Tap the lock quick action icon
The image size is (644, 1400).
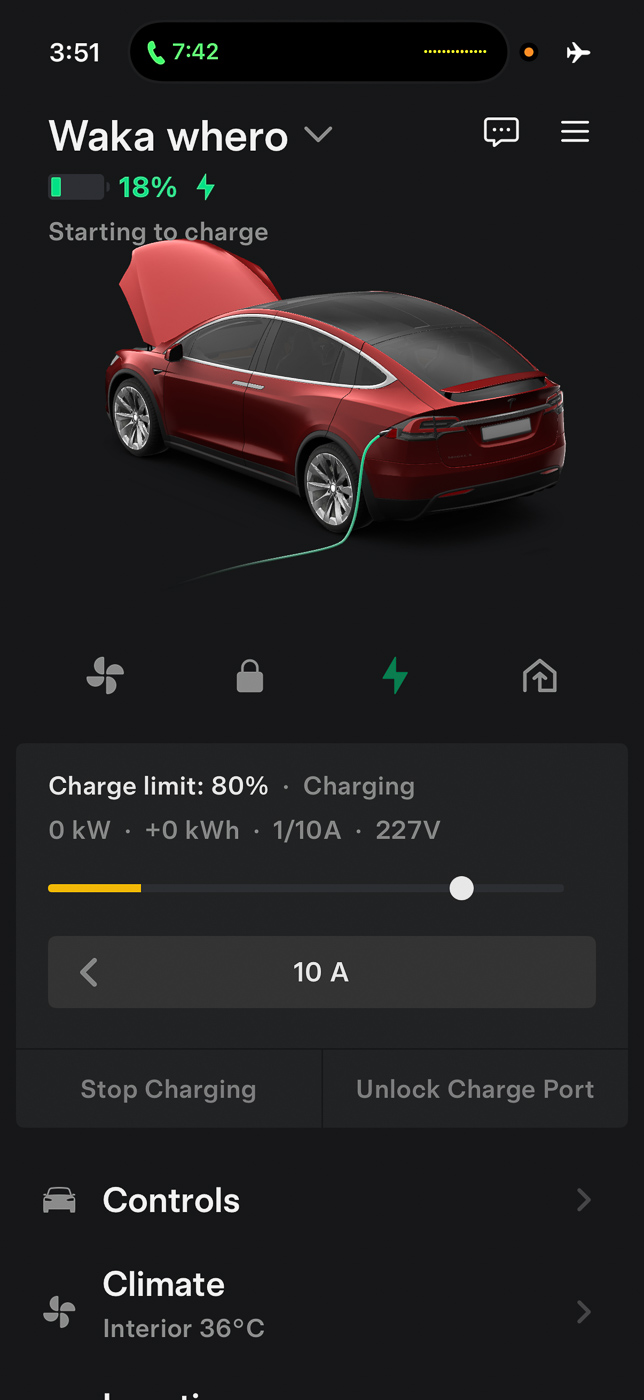[250, 677]
